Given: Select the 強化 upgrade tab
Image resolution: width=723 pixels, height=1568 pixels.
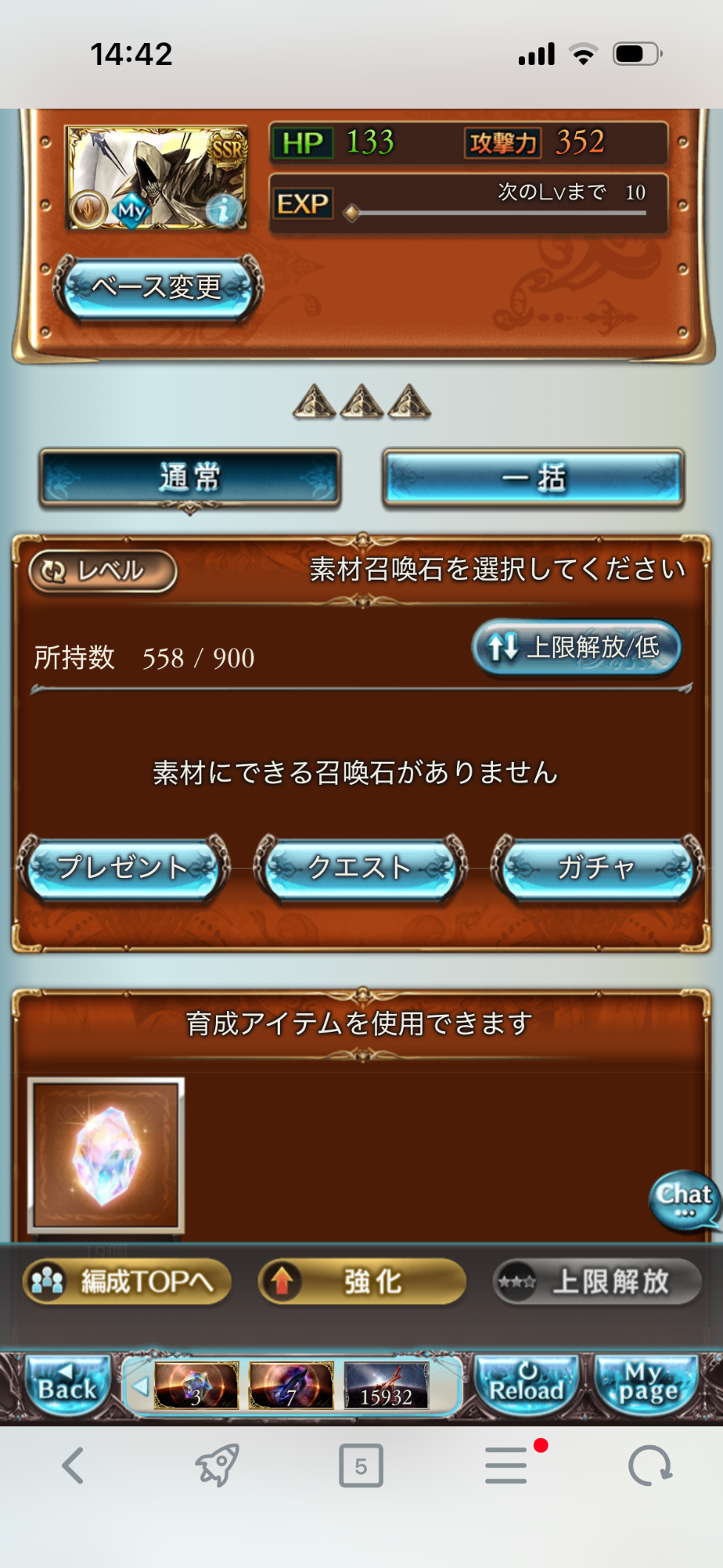Looking at the screenshot, I should click(x=361, y=1281).
